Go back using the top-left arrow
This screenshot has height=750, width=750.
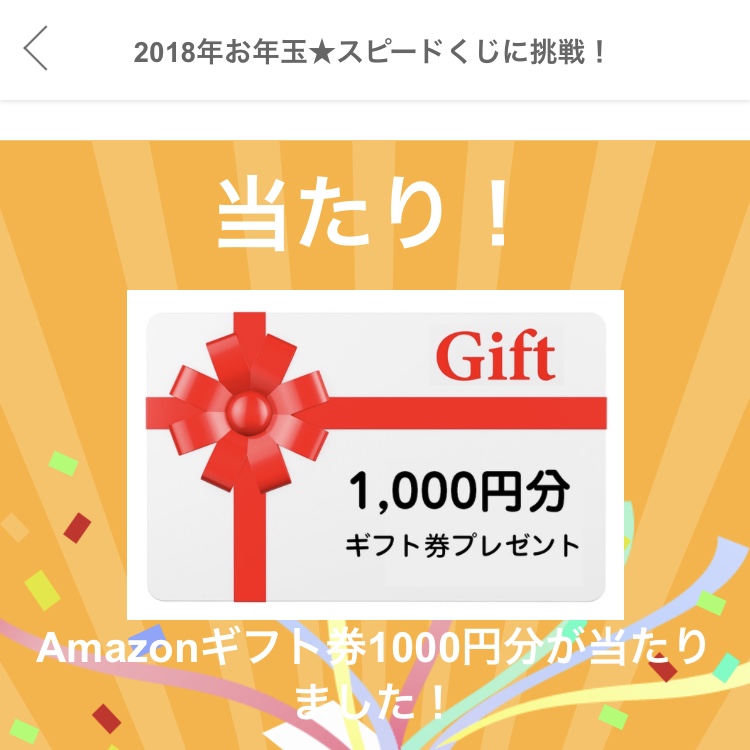tap(36, 49)
